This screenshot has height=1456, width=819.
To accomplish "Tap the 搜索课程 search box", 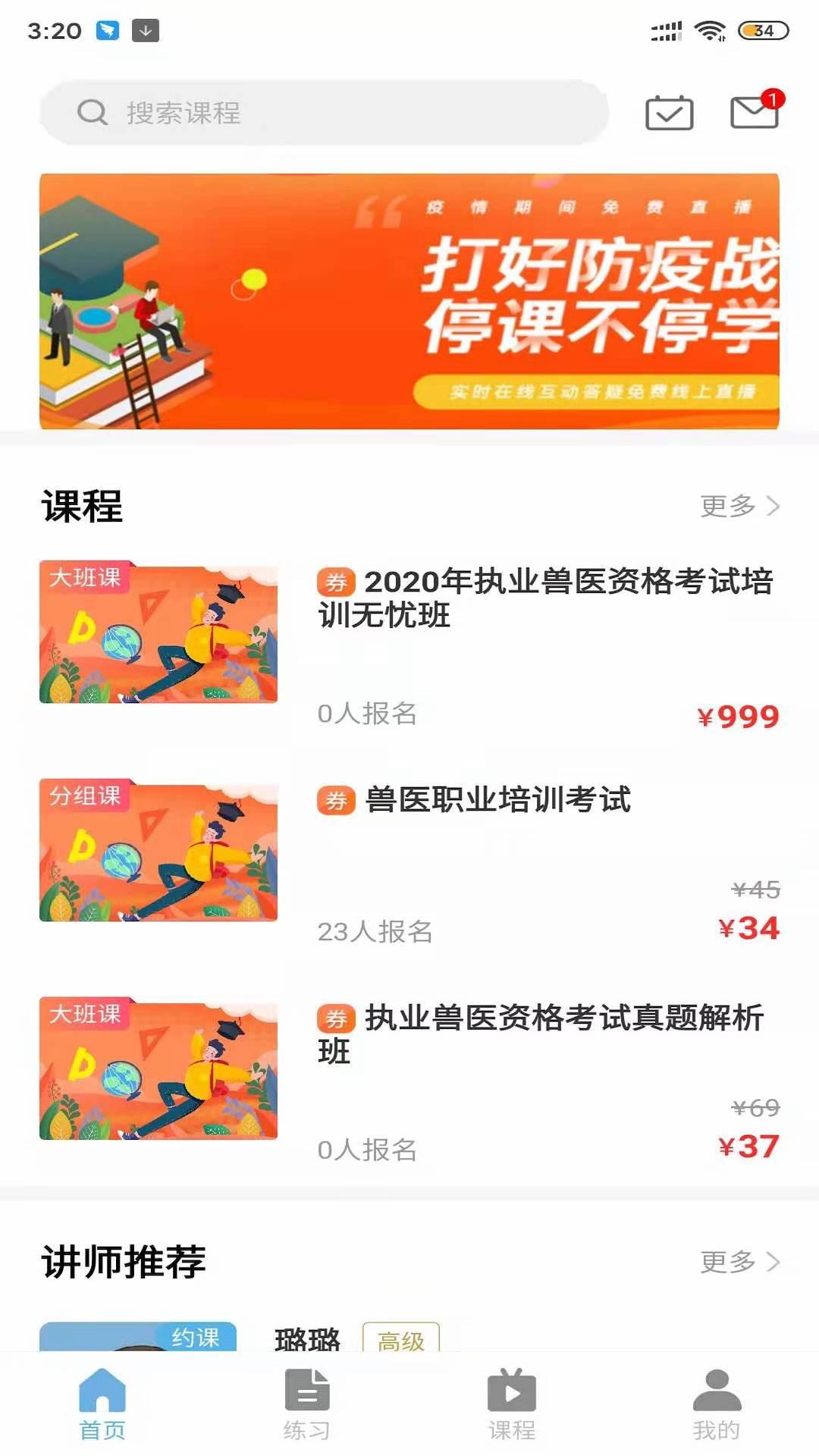I will coord(325,113).
